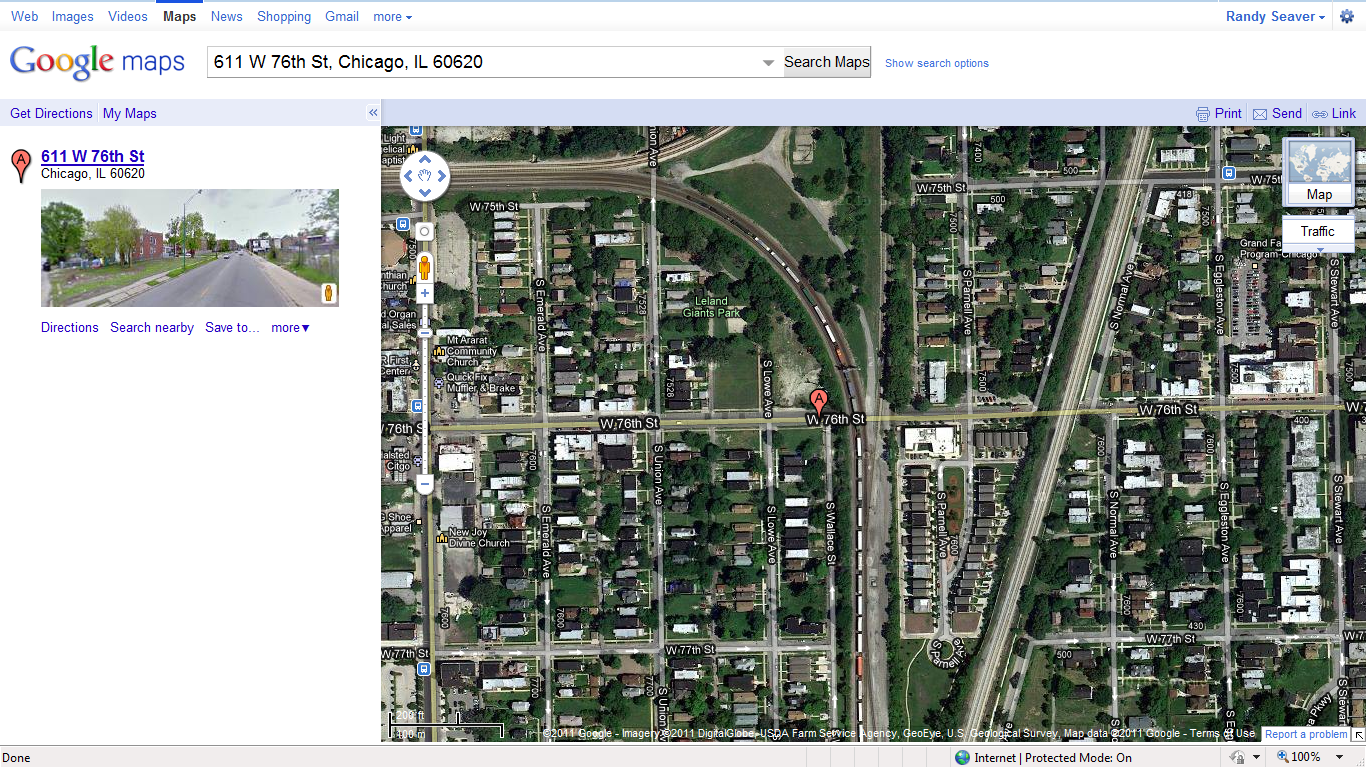Toggle the Traffic layer

point(1317,231)
